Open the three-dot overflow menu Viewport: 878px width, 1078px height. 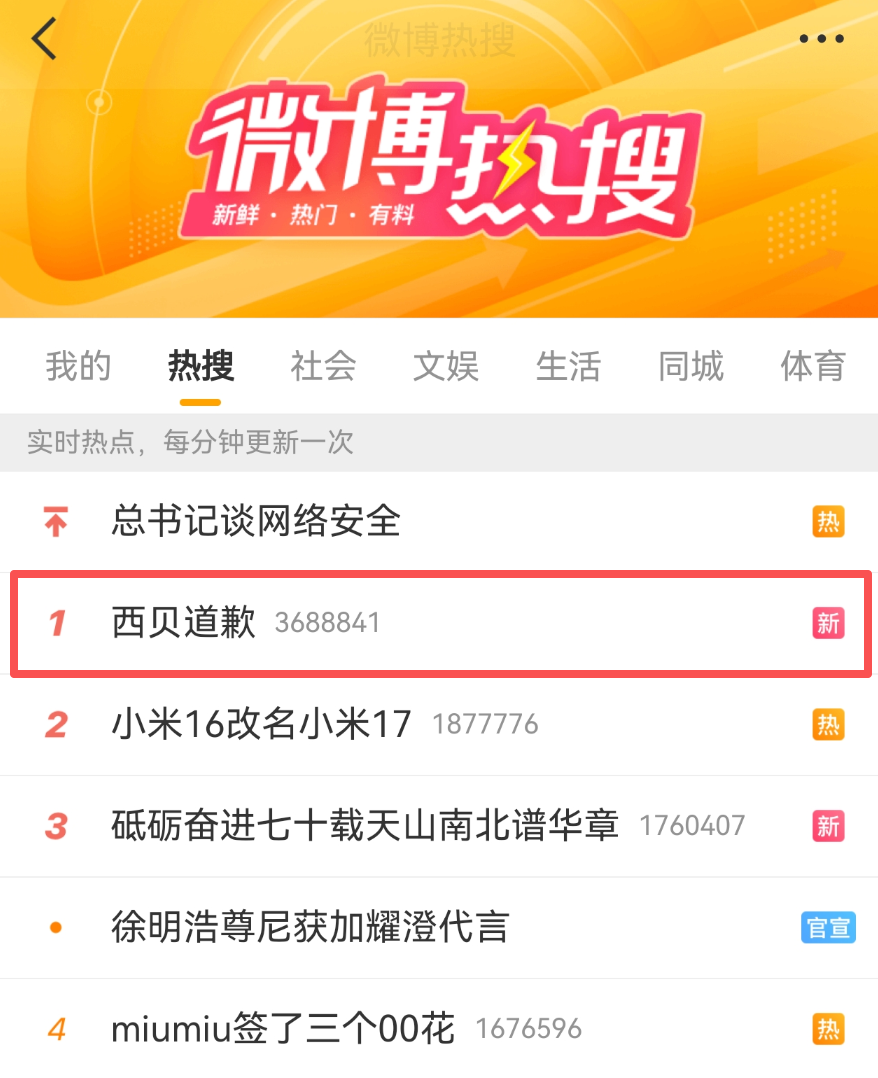tap(821, 40)
